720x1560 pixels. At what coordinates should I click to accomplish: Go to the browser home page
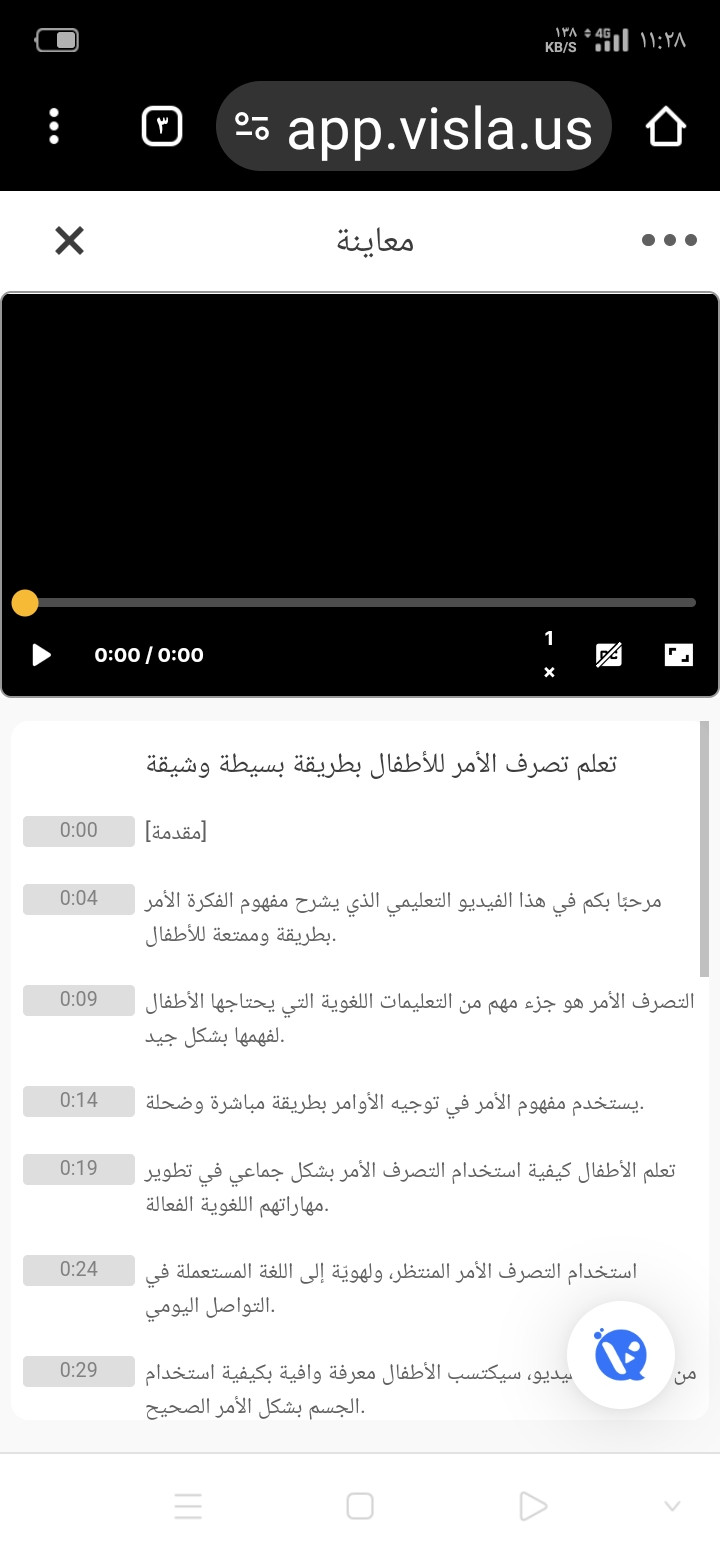click(666, 127)
